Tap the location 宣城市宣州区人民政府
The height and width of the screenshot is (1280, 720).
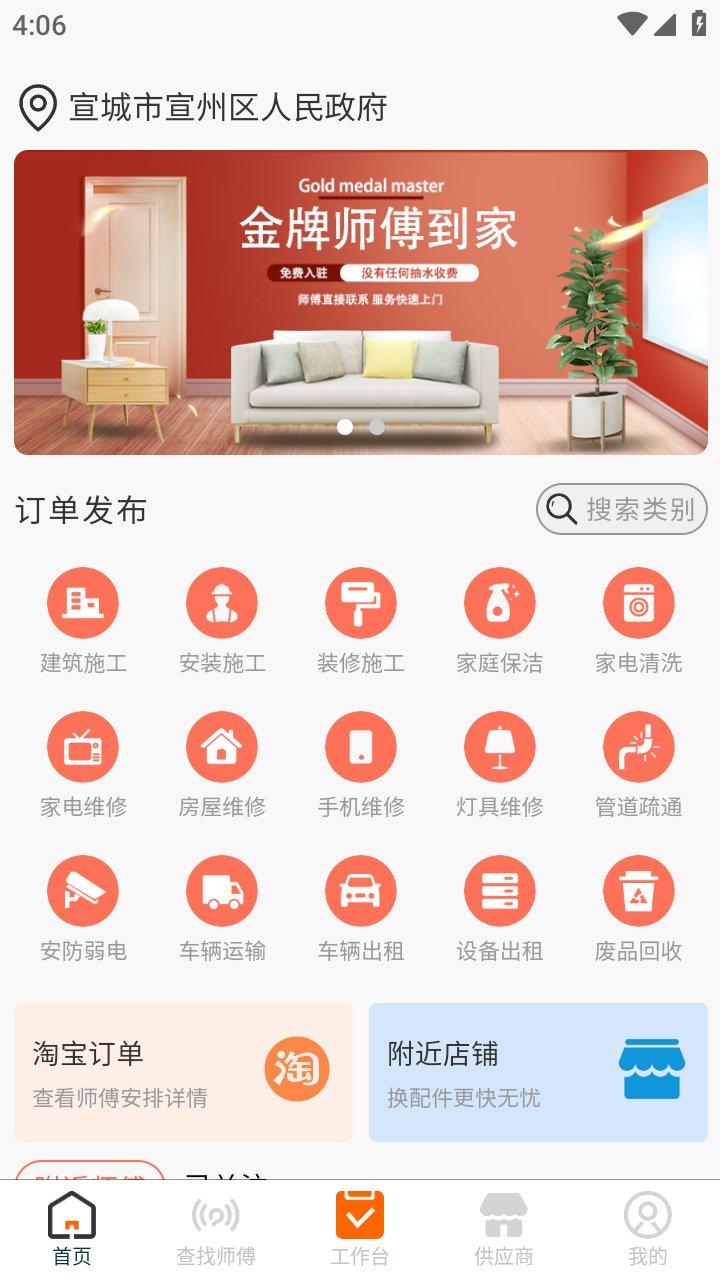[204, 108]
